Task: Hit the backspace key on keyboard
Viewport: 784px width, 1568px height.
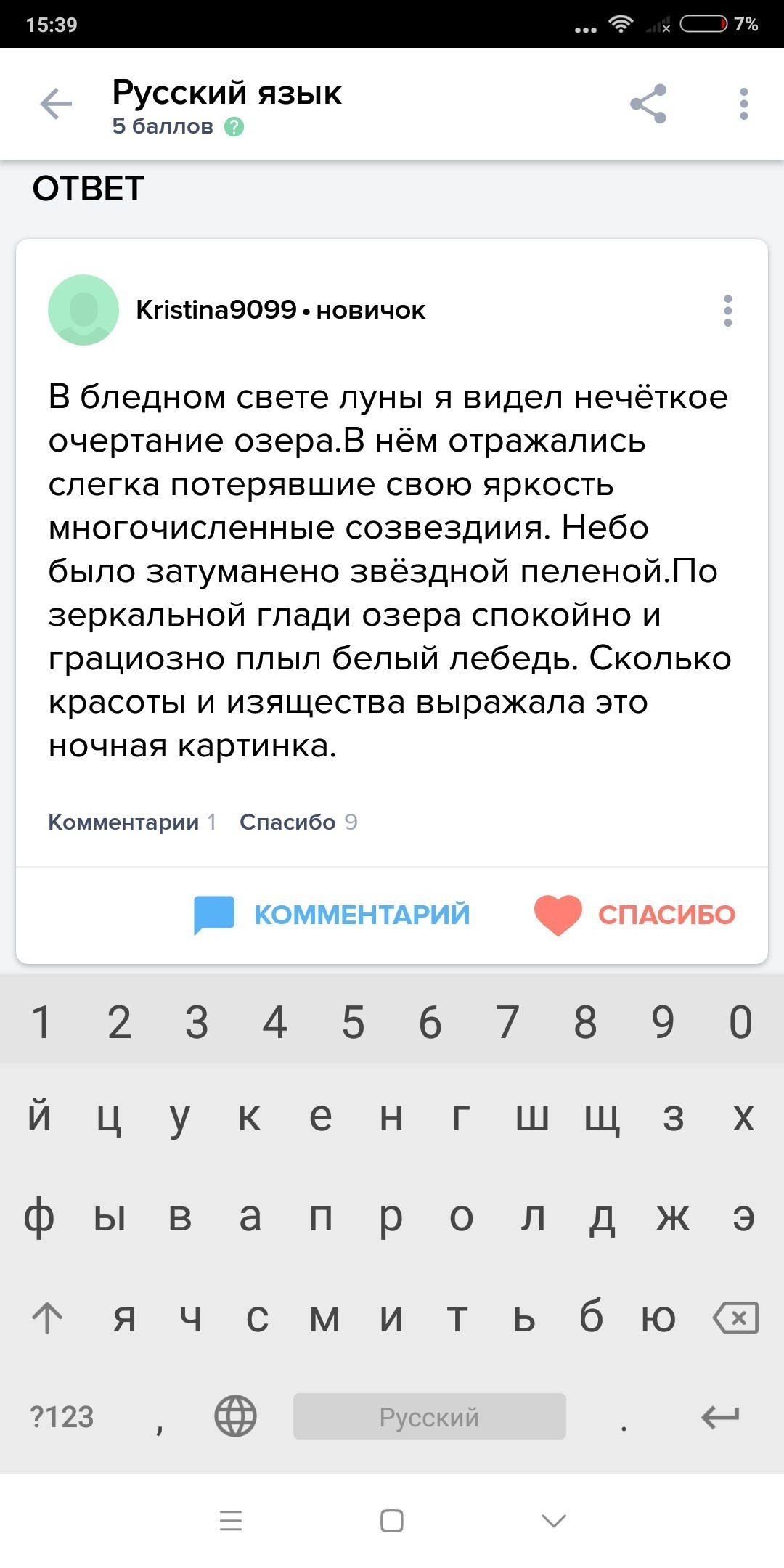Action: click(736, 1318)
